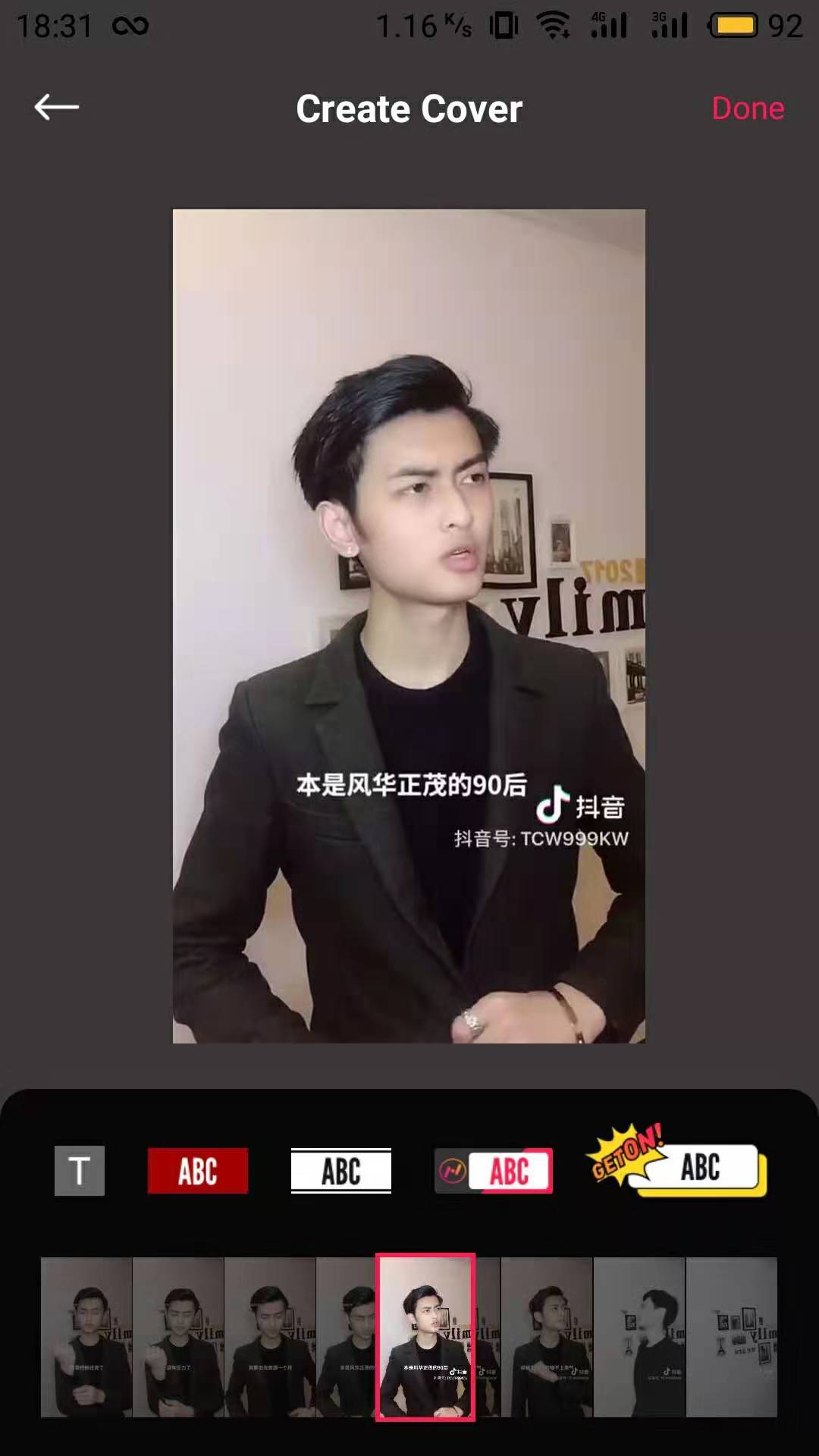Image resolution: width=819 pixels, height=1456 pixels.
Task: Choose the red ABC text style
Action: click(x=197, y=1171)
